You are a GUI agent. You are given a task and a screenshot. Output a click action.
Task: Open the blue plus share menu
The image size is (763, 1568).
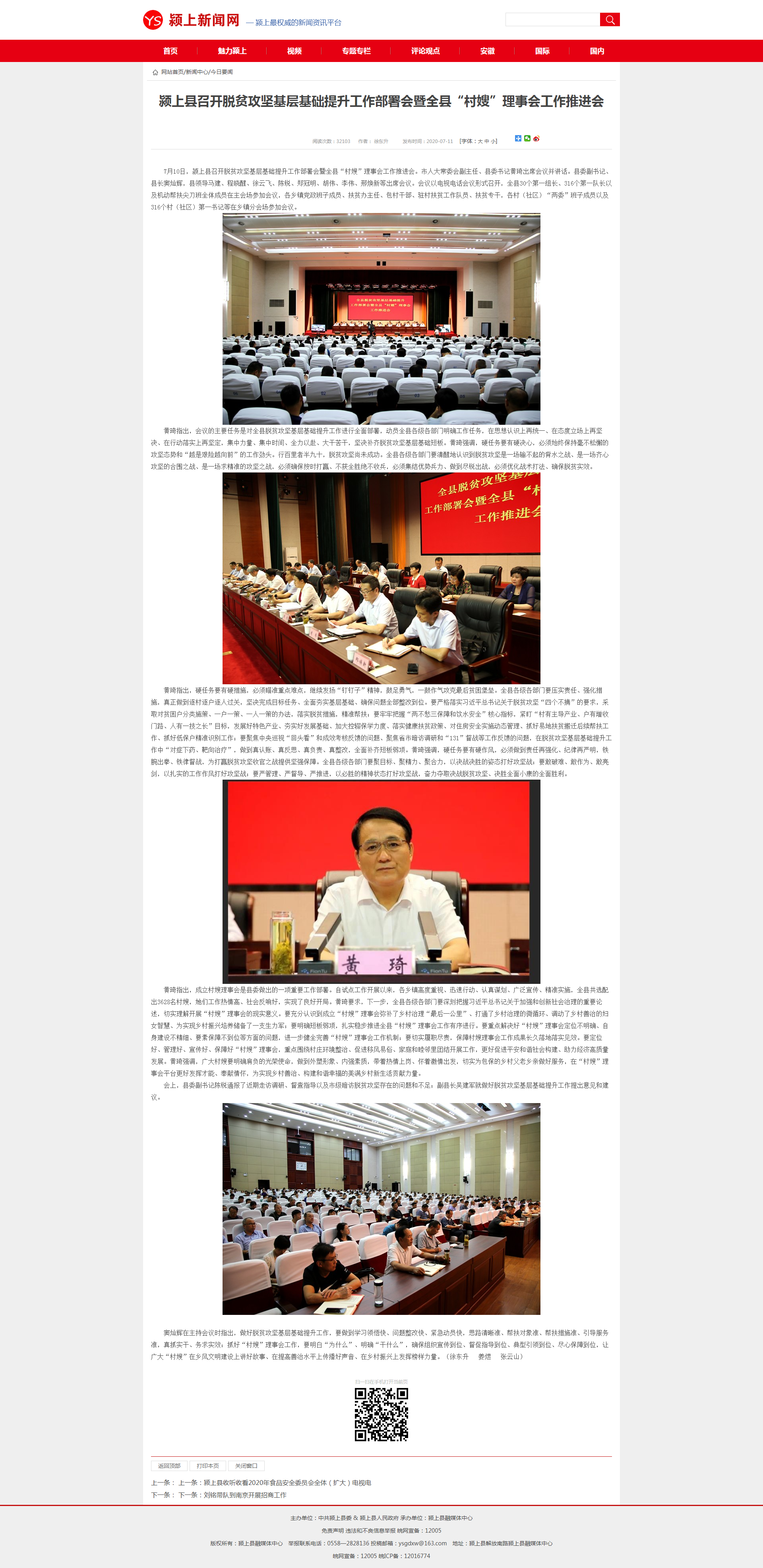tap(518, 139)
